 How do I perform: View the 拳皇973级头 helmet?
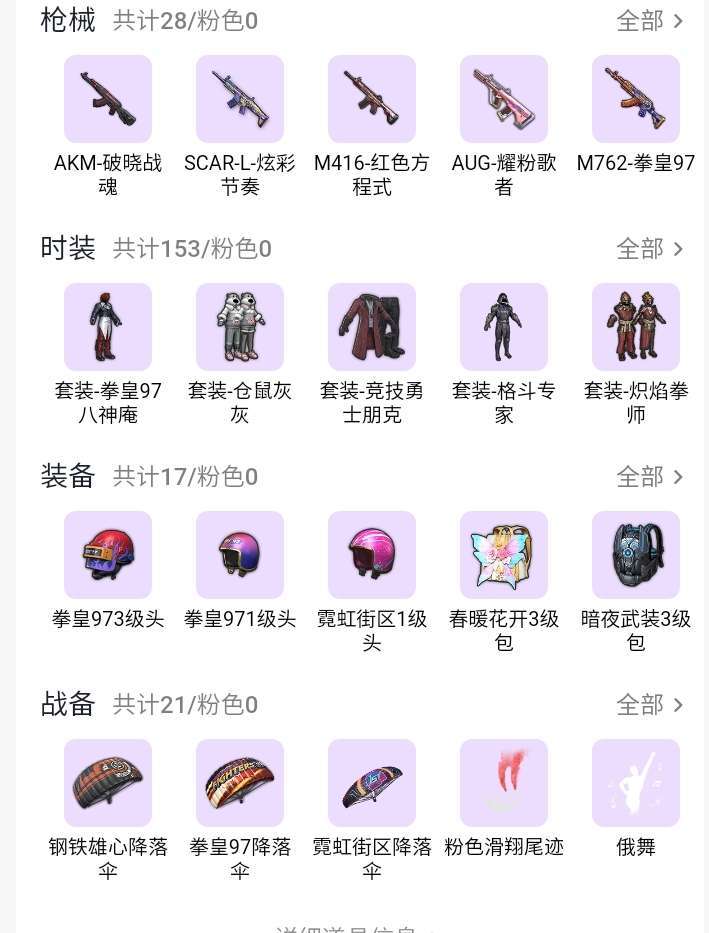pyautogui.click(x=108, y=555)
